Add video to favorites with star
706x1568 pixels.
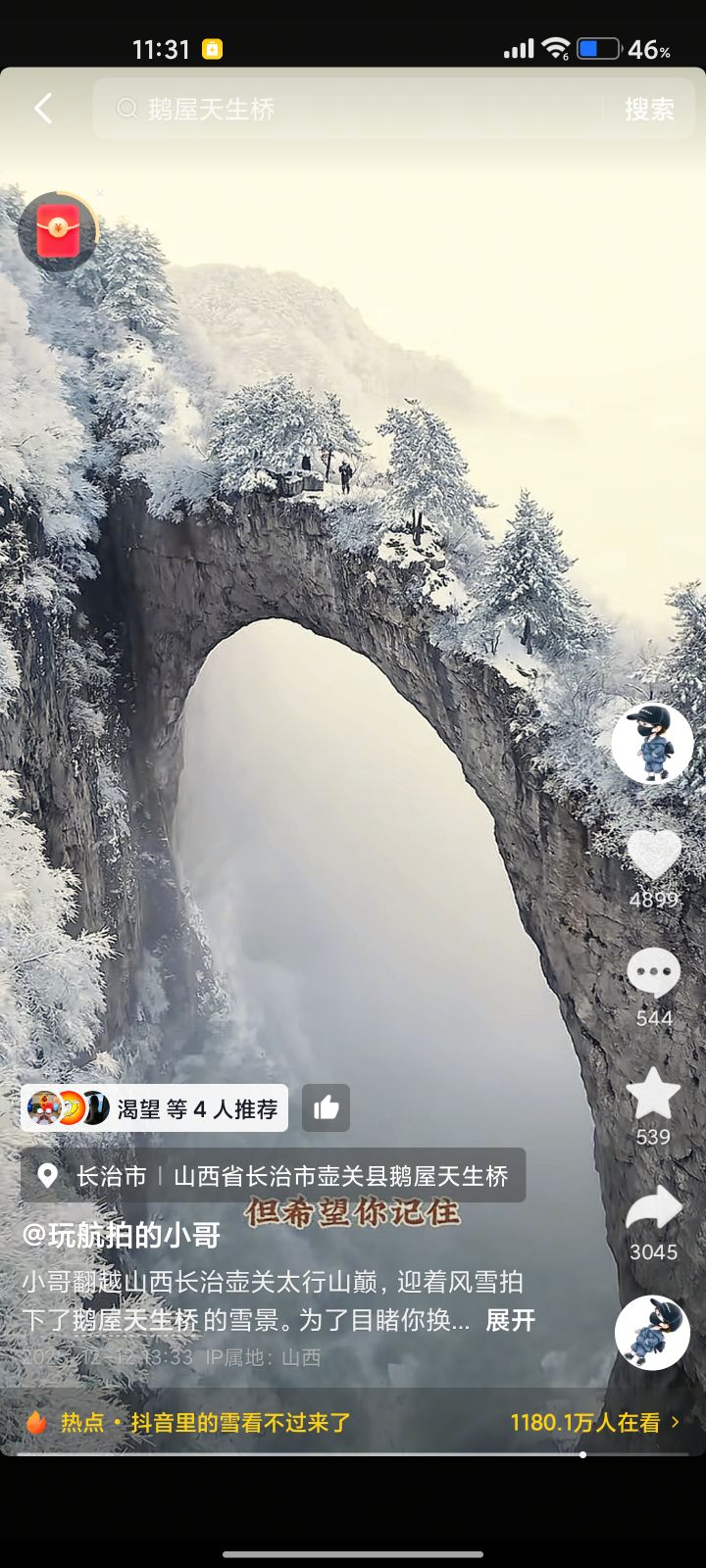click(x=654, y=1094)
